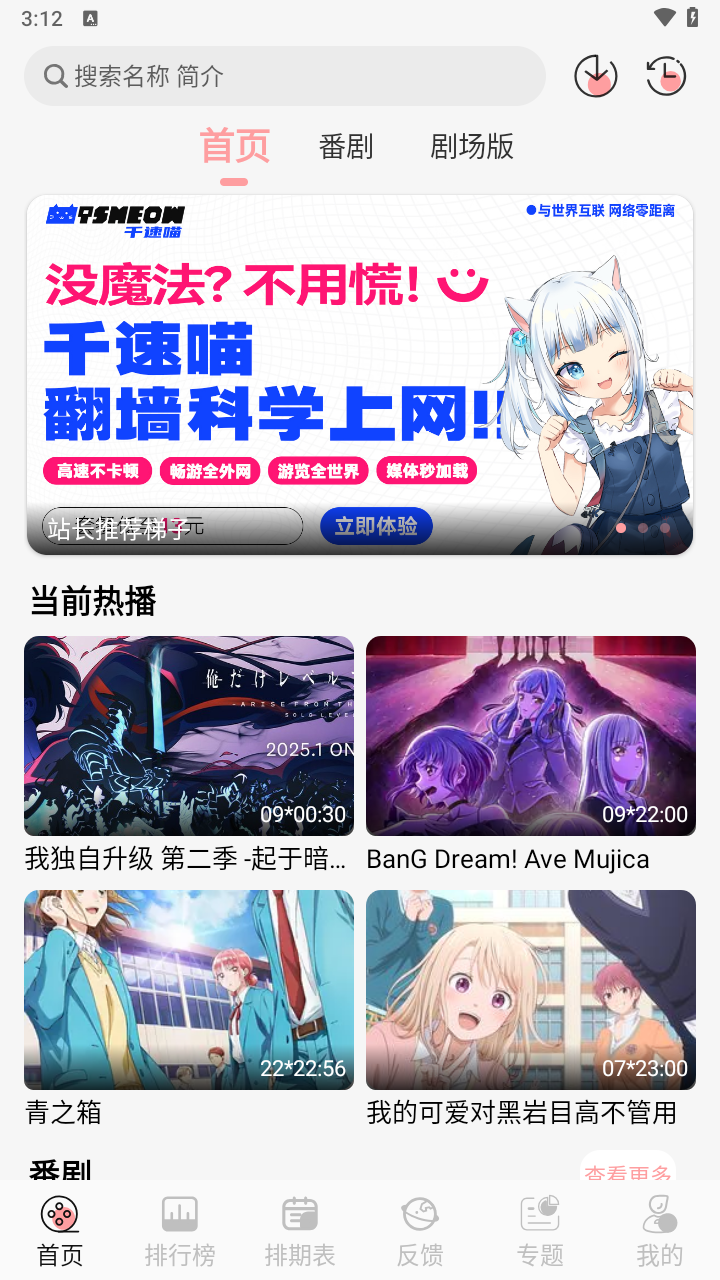Viewport: 720px width, 1280px height.
Task: Switch to the 剧场版 top tab
Action: click(472, 147)
